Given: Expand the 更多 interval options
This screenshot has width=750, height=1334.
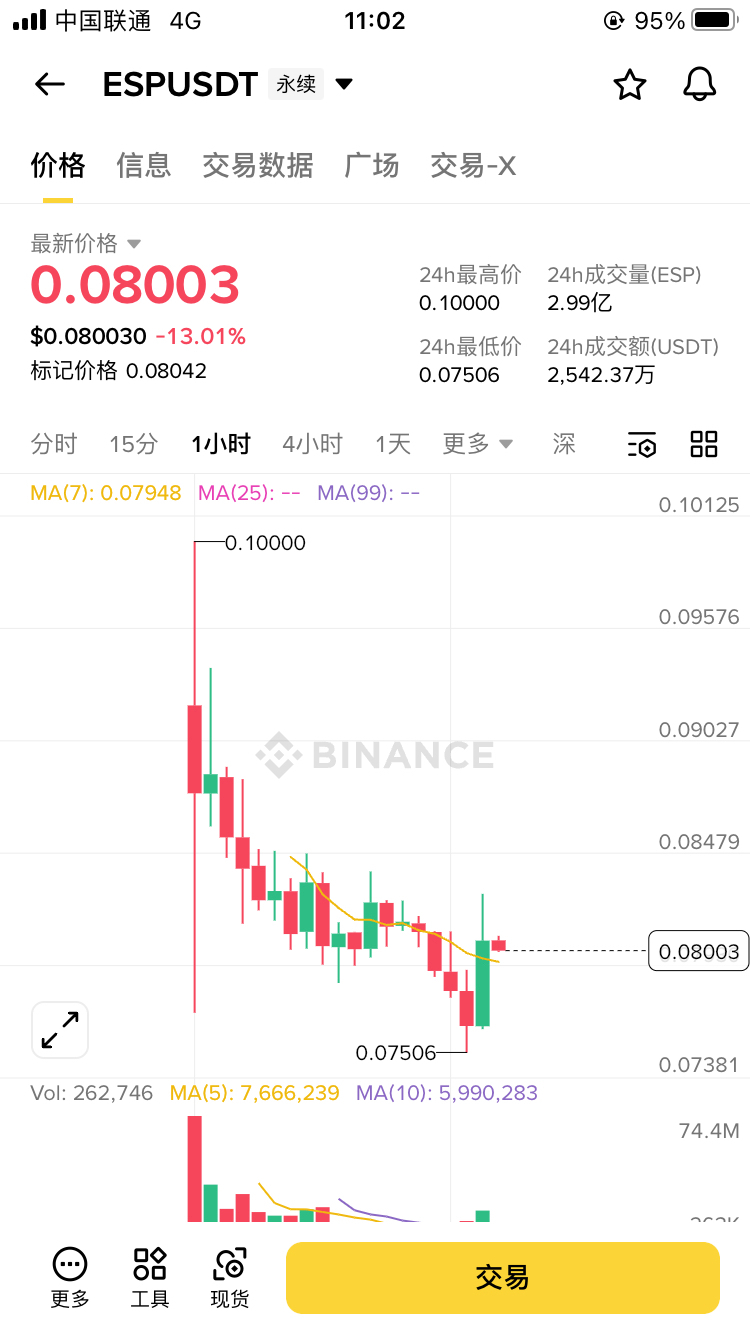Looking at the screenshot, I should pos(477,444).
